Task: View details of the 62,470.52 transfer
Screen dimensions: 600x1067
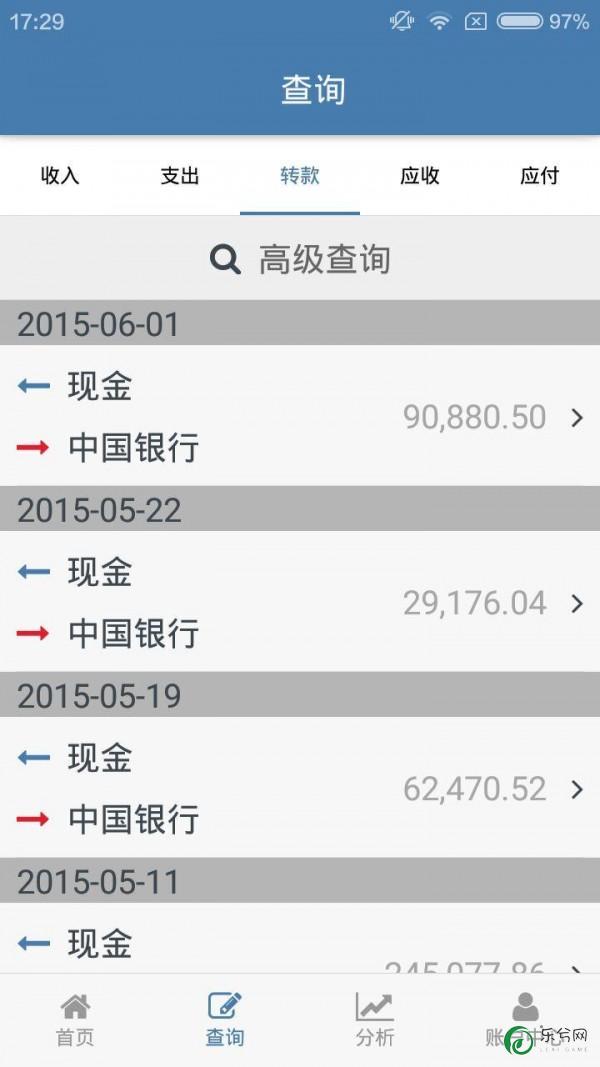Action: click(300, 787)
